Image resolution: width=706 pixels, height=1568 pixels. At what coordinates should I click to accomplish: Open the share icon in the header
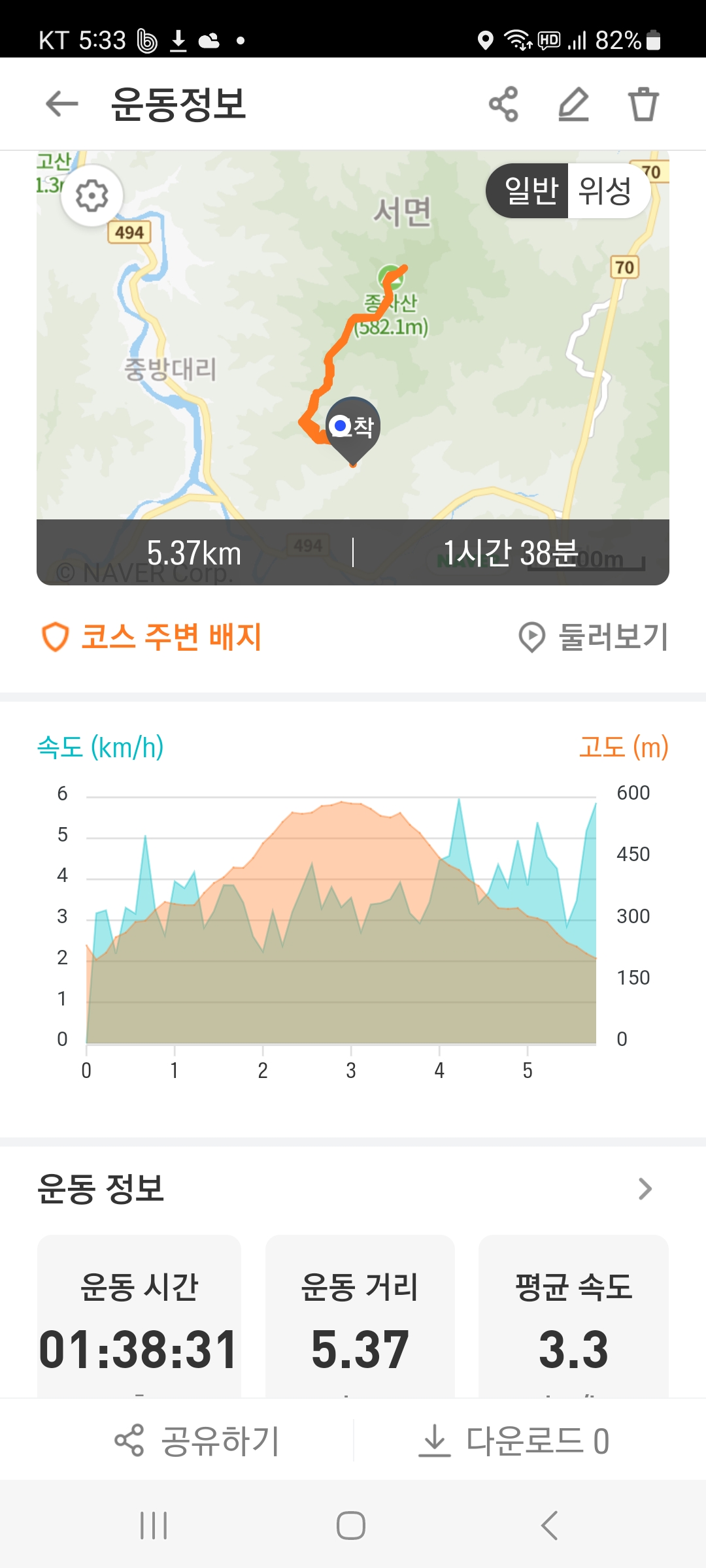(503, 104)
